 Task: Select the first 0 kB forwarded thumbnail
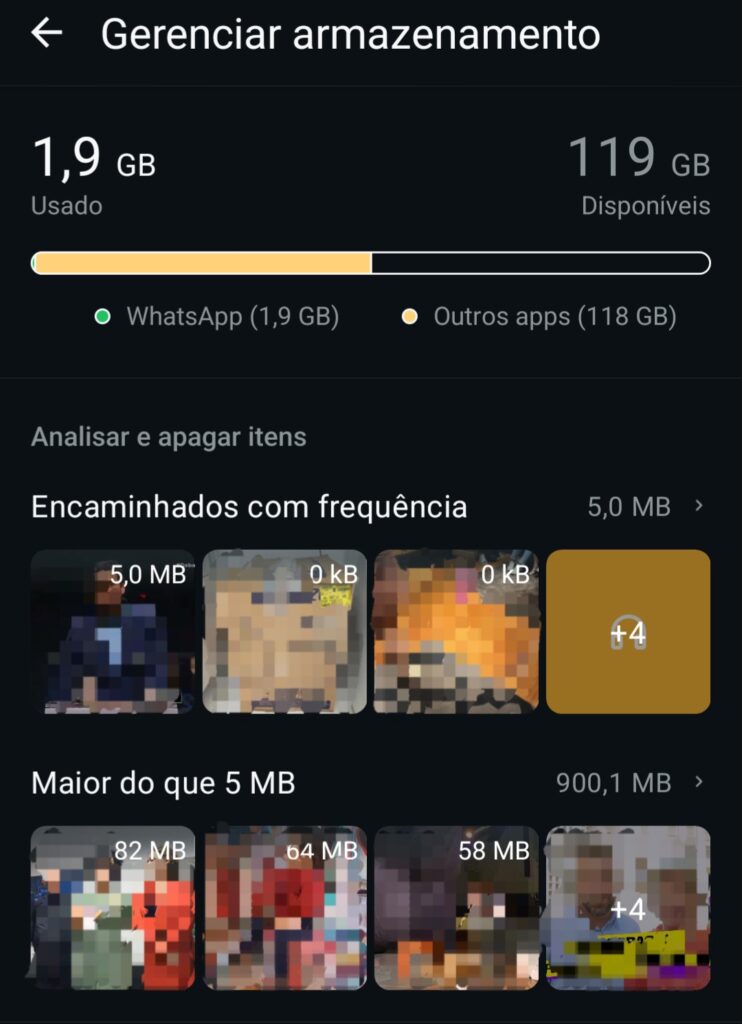pos(284,631)
